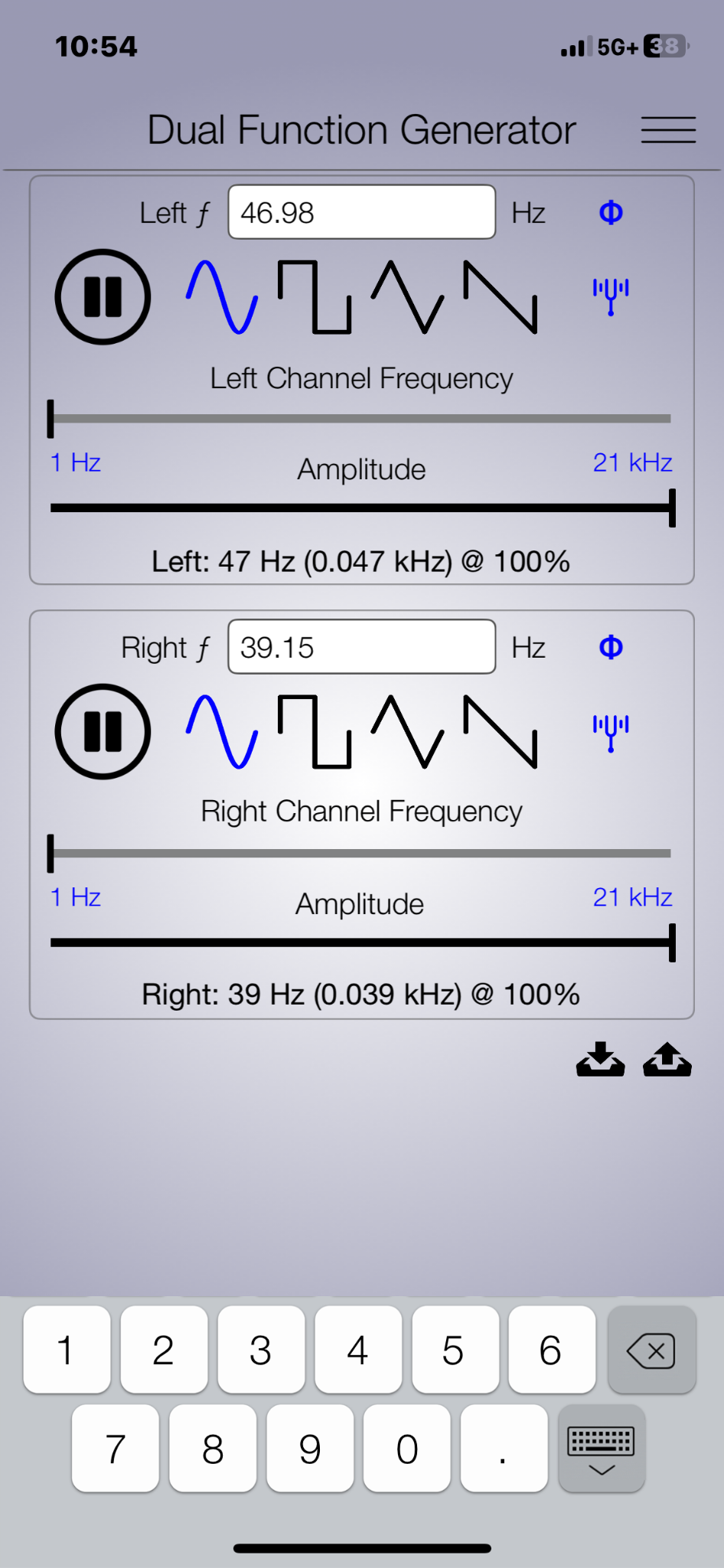
Task: Export settings with the upload icon
Action: click(667, 1060)
